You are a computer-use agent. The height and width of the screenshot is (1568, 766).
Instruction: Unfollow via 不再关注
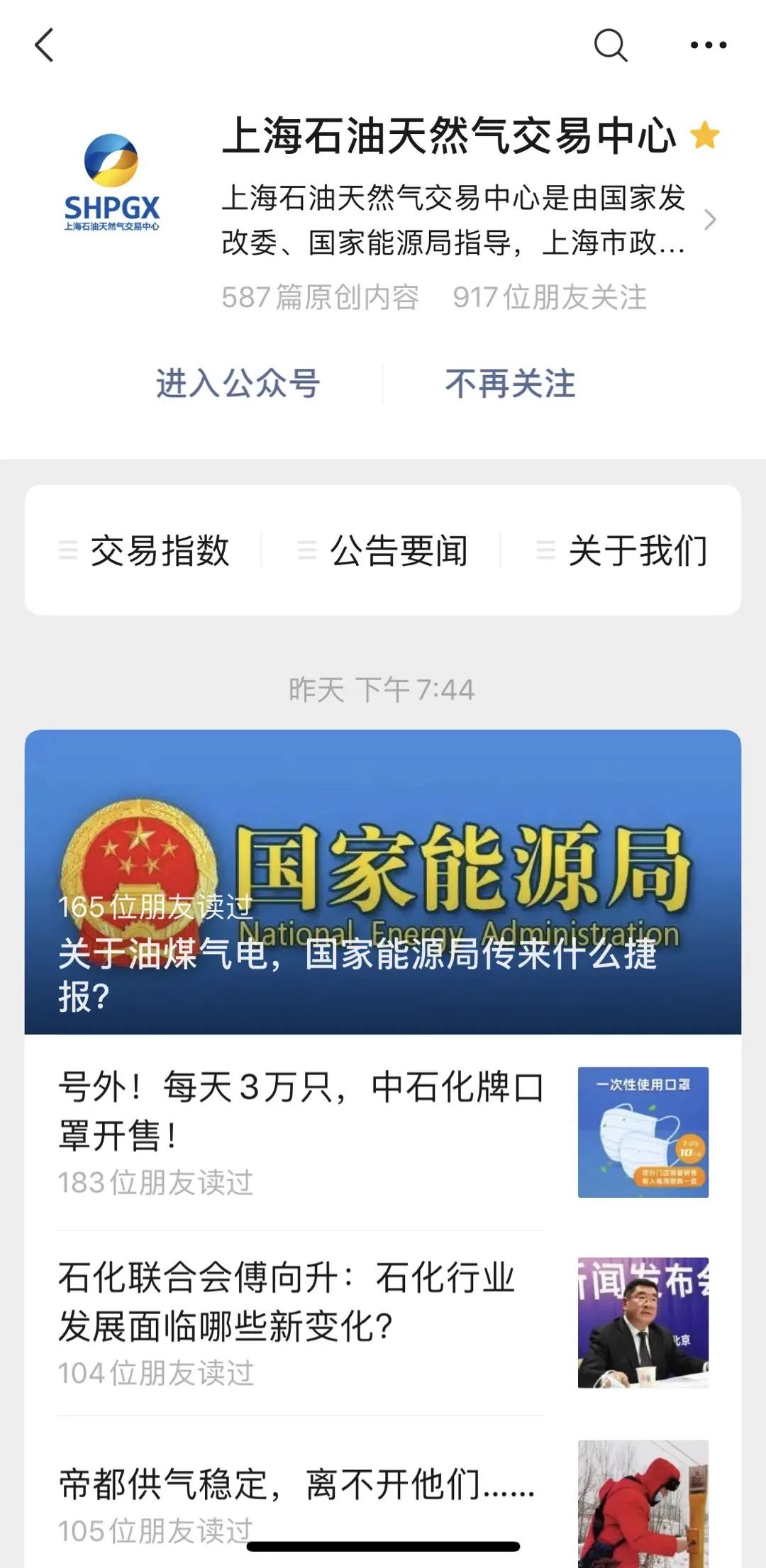click(510, 384)
